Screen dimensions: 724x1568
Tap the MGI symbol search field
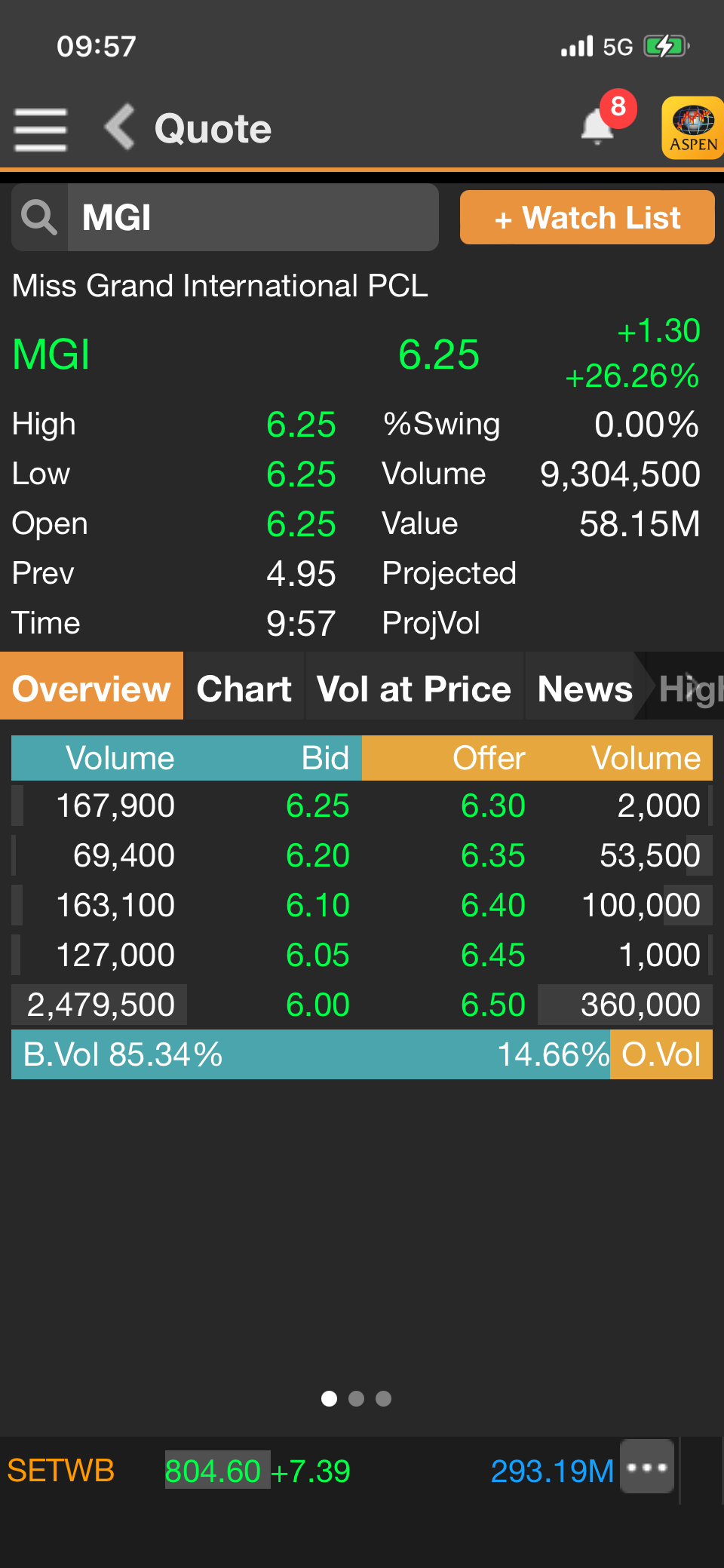pos(253,217)
